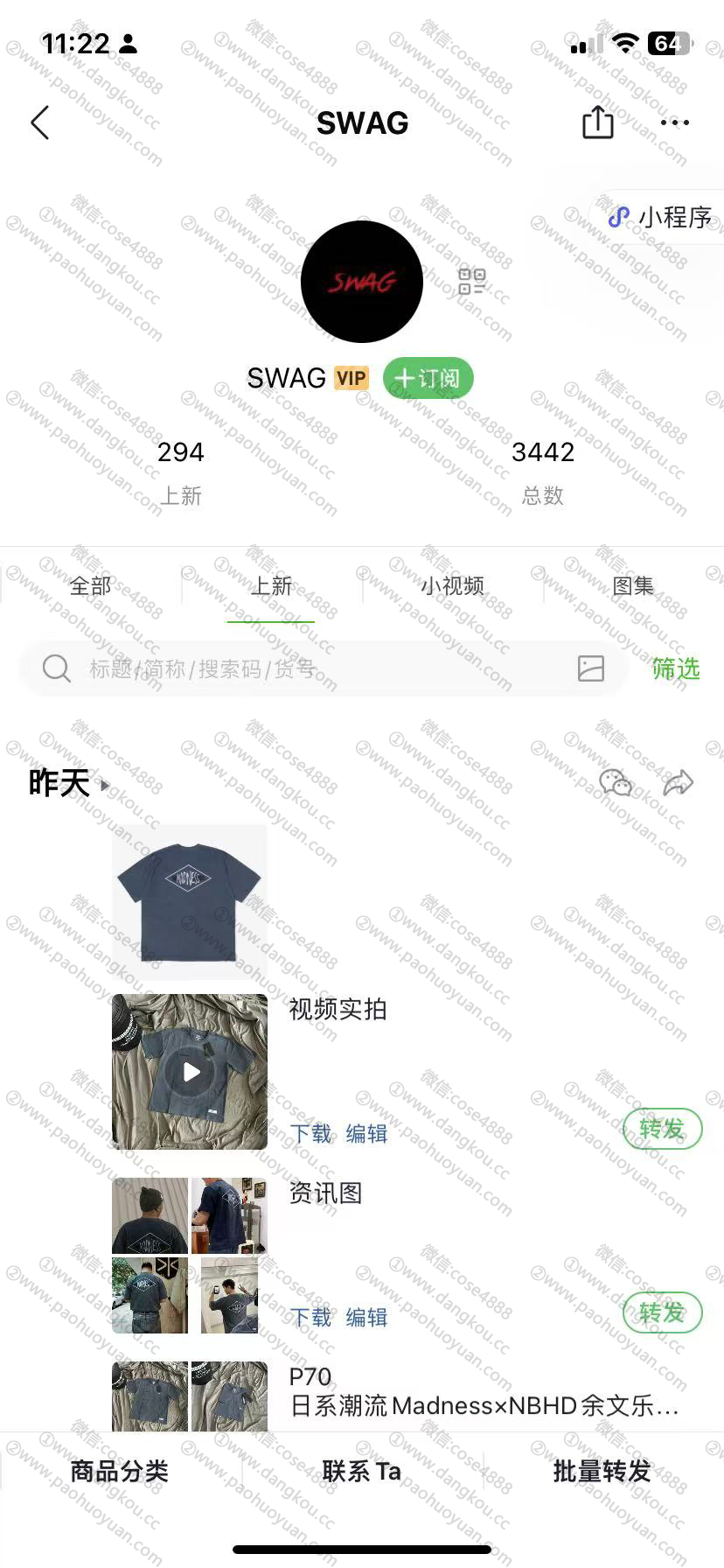Subscribe with the 订阅 button
The image size is (724, 1568).
(428, 378)
